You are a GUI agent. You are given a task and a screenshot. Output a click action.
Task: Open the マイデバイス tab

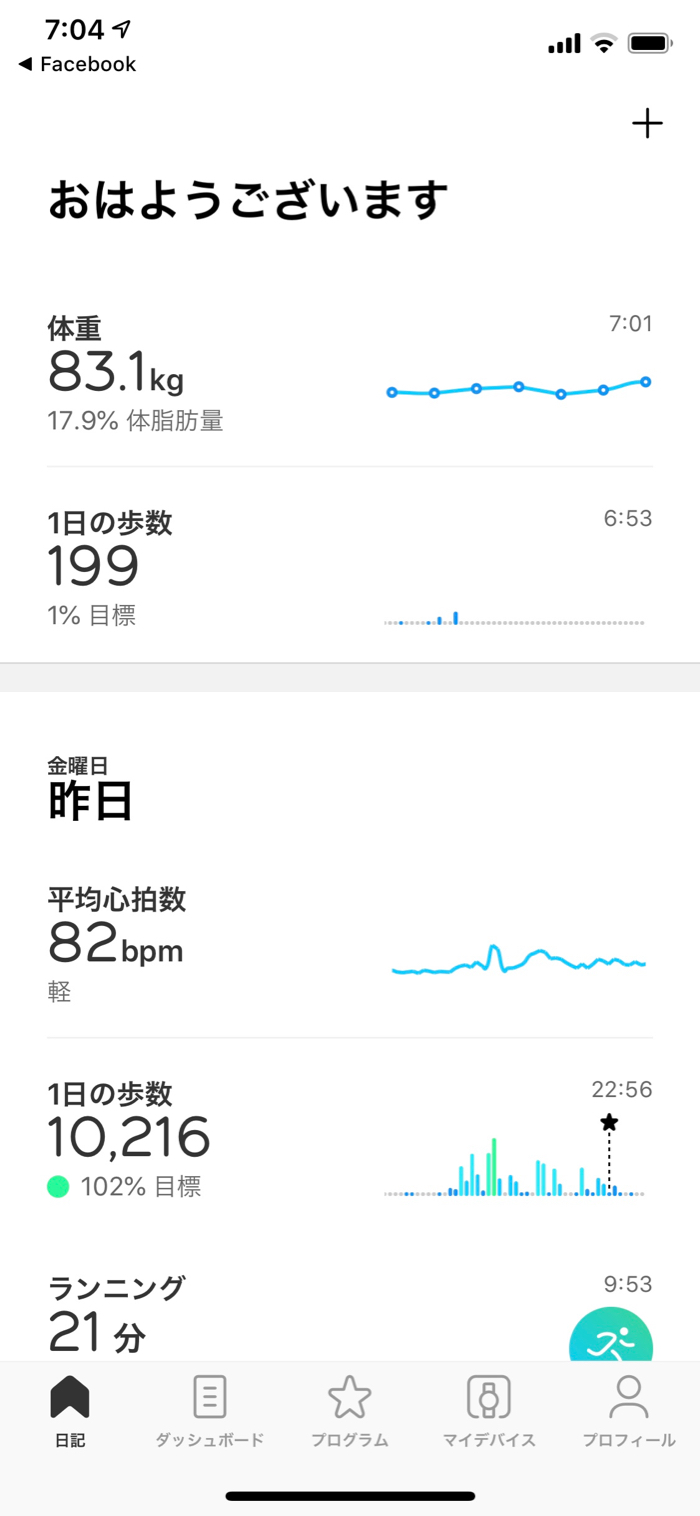click(x=489, y=1411)
